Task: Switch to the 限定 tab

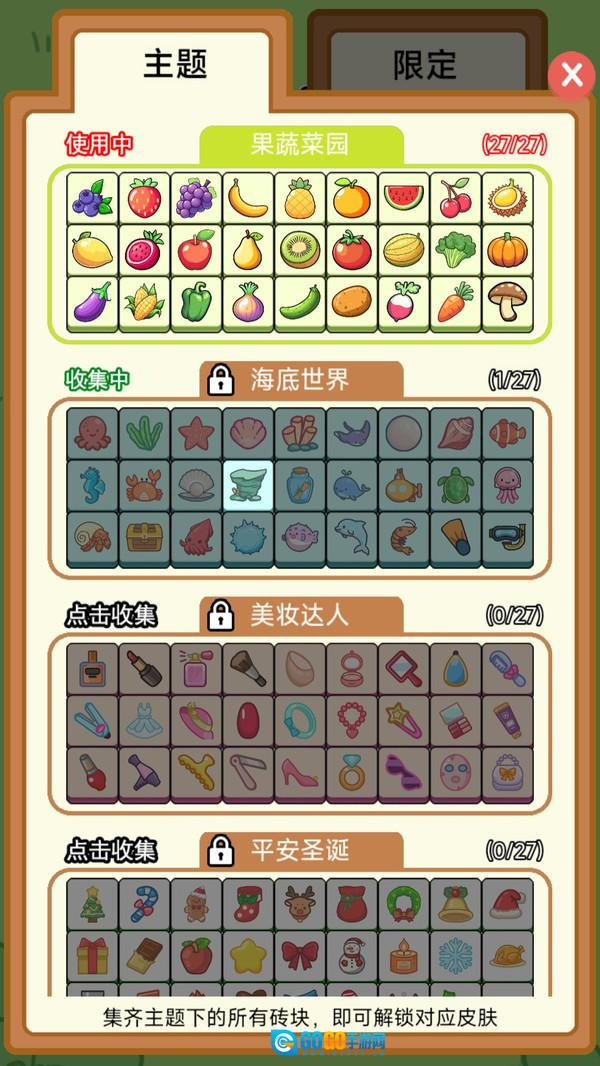Action: point(425,66)
